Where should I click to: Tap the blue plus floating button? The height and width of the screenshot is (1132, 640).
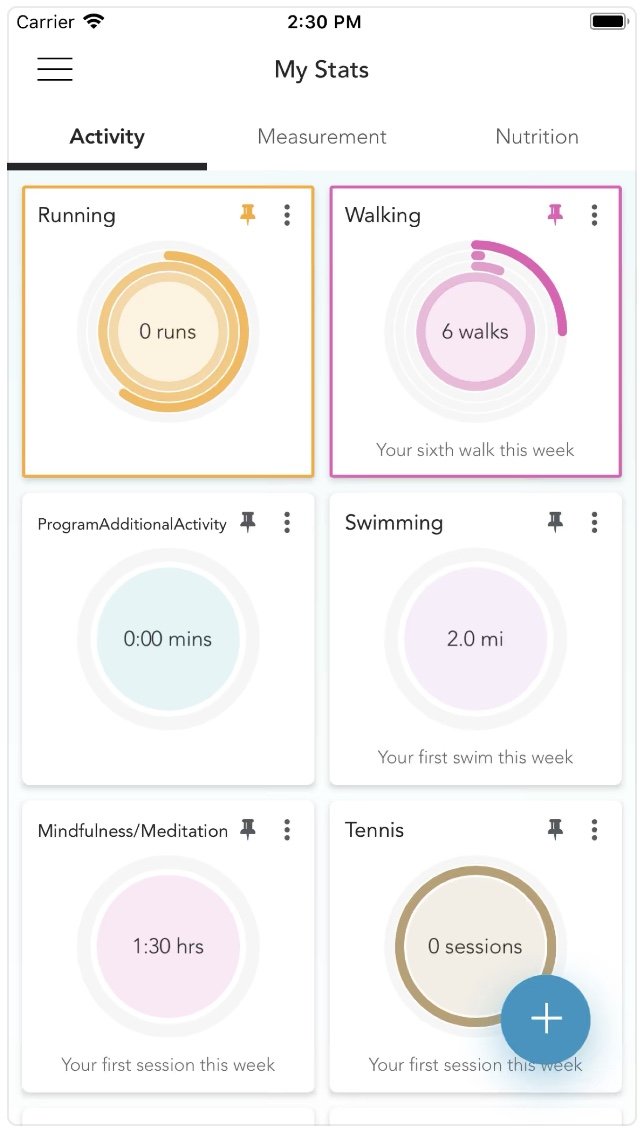click(545, 1019)
